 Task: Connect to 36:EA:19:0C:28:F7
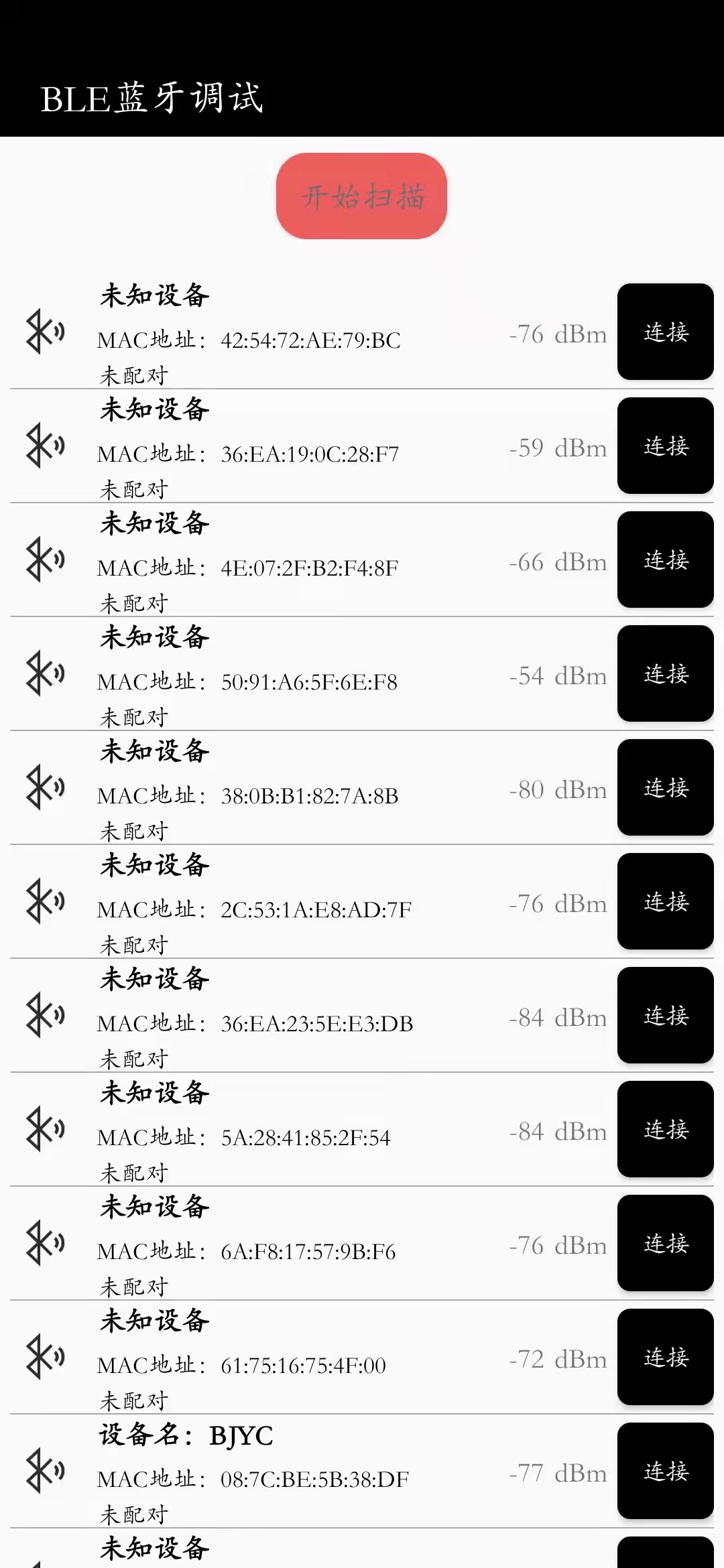[x=665, y=447]
